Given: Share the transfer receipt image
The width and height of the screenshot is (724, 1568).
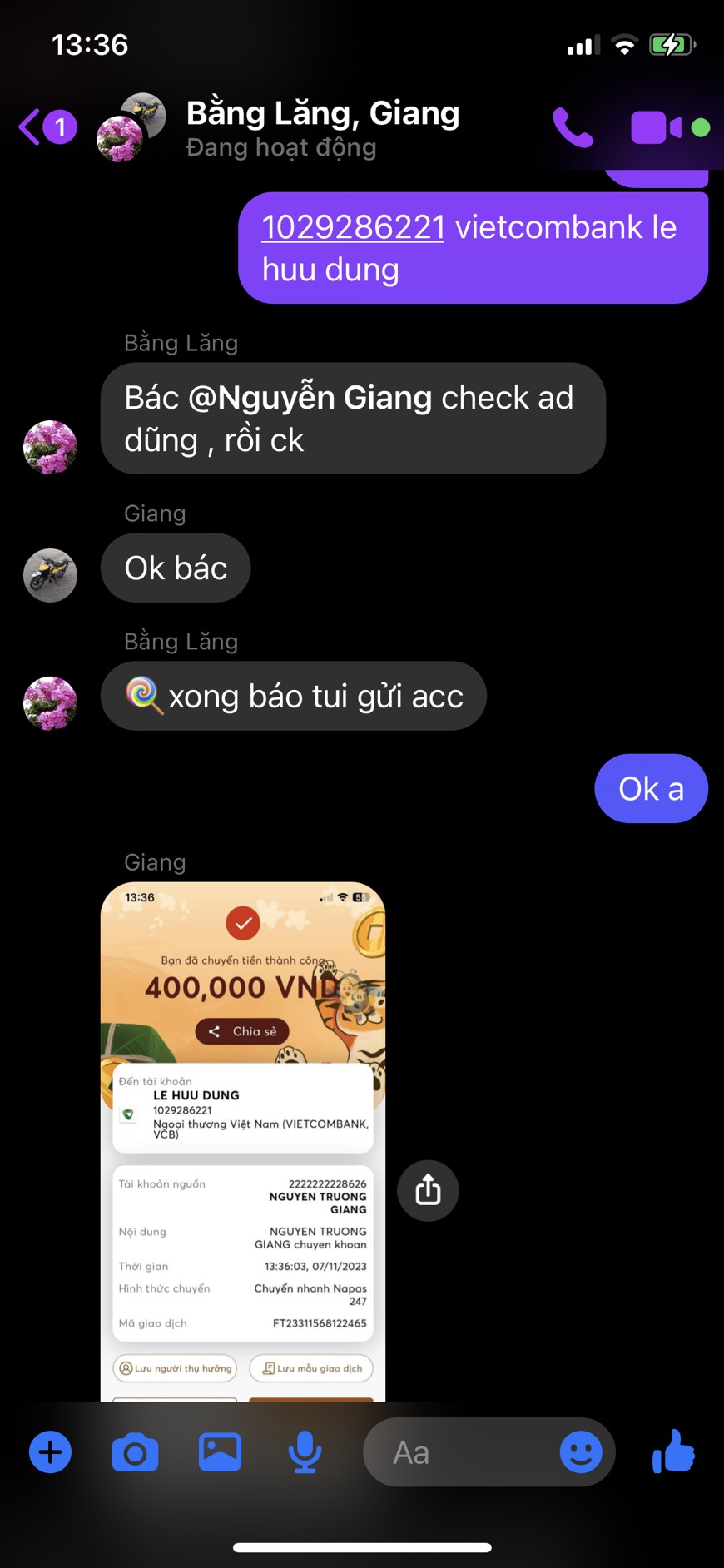Looking at the screenshot, I should click(x=428, y=1190).
